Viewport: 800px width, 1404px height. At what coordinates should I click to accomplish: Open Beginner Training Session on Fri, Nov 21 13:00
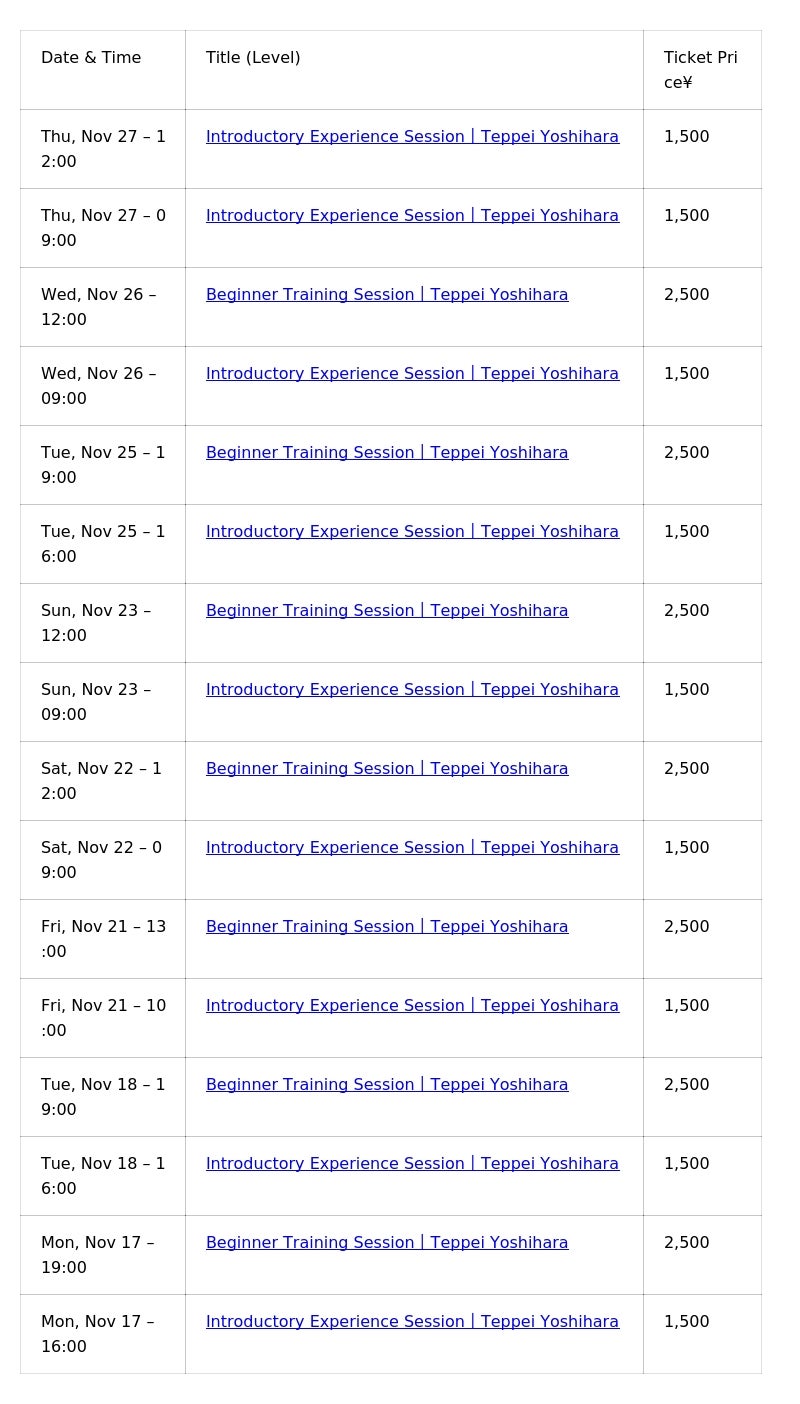tap(387, 927)
